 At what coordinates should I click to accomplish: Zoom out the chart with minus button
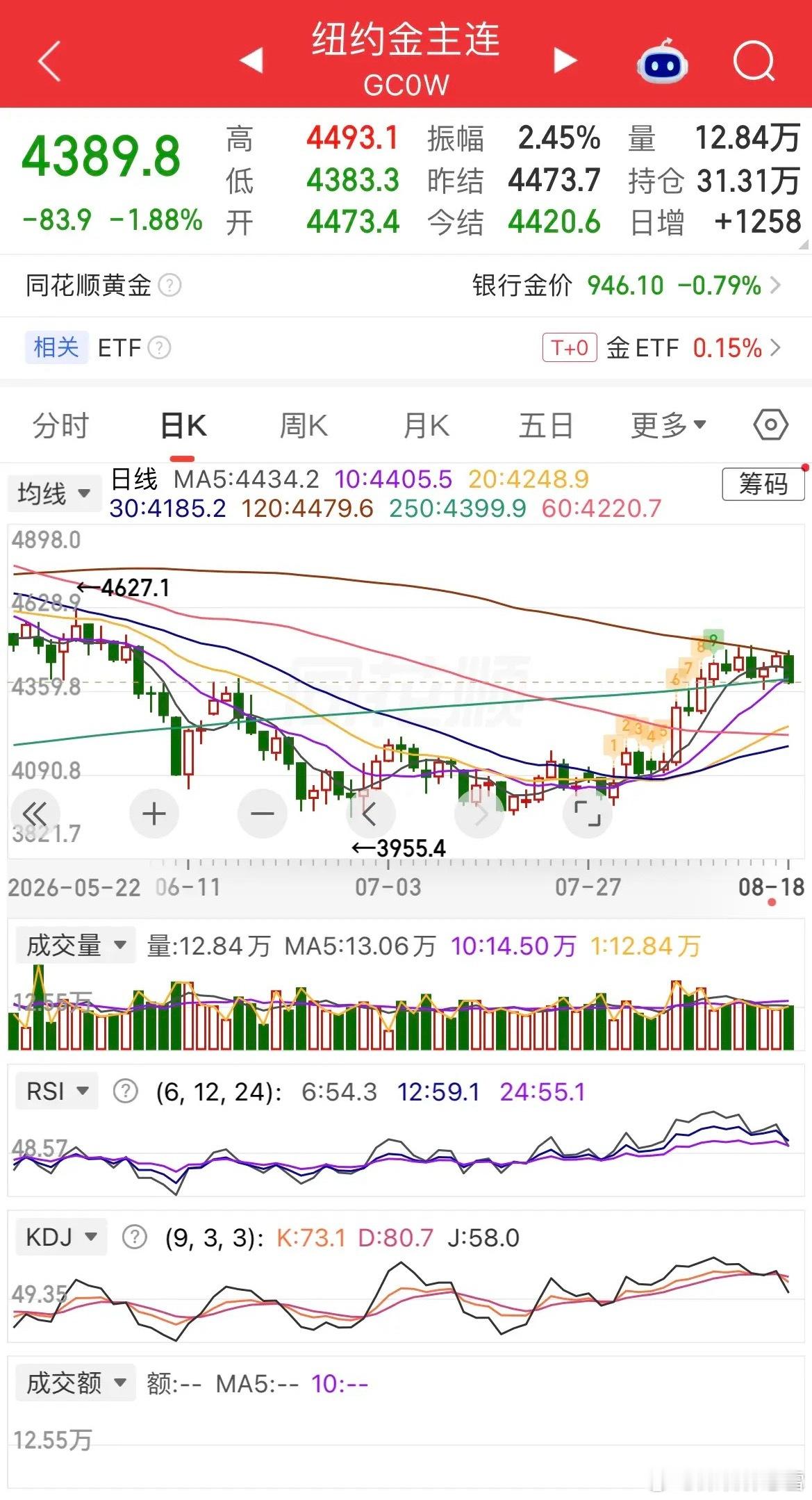point(263,814)
